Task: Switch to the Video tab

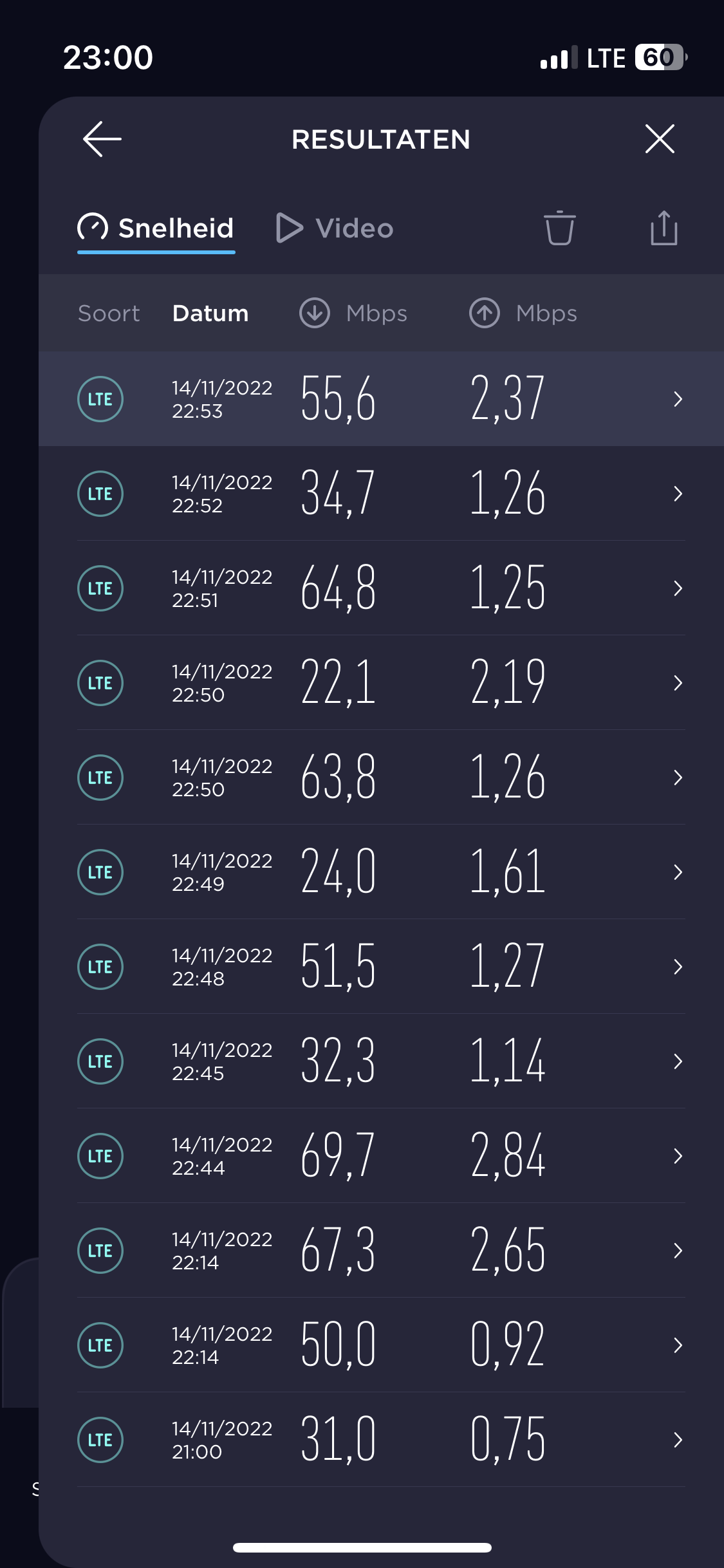Action: point(335,229)
